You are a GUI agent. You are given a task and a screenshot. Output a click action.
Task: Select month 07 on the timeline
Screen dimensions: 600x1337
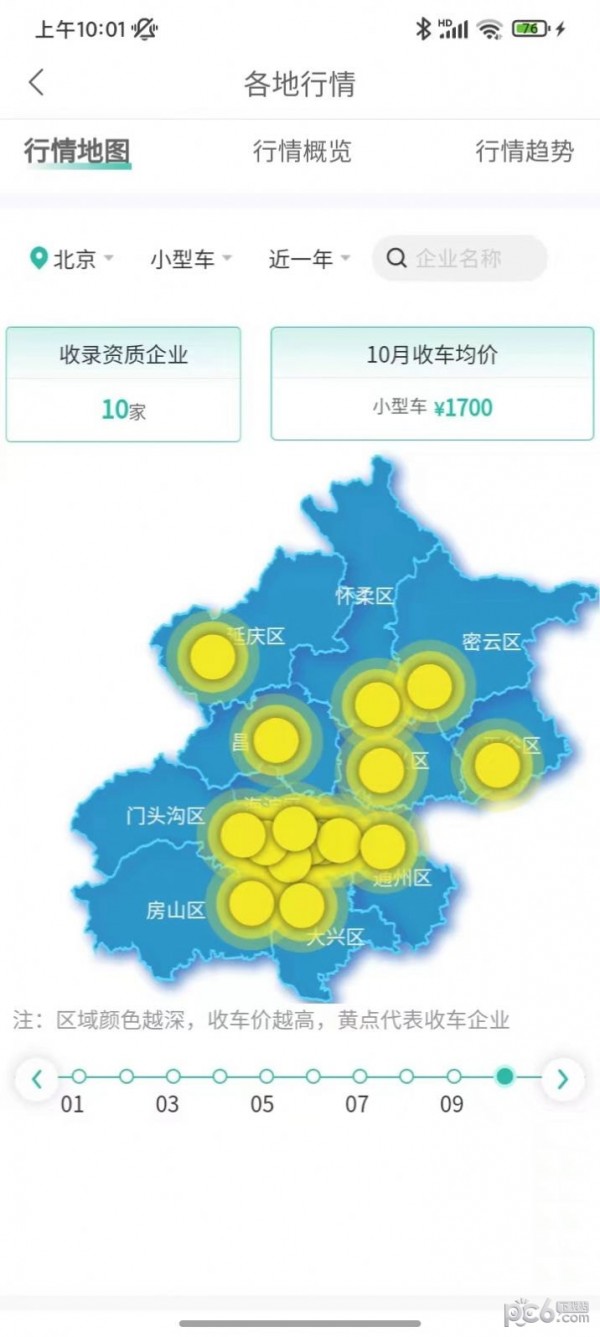click(x=360, y=1077)
